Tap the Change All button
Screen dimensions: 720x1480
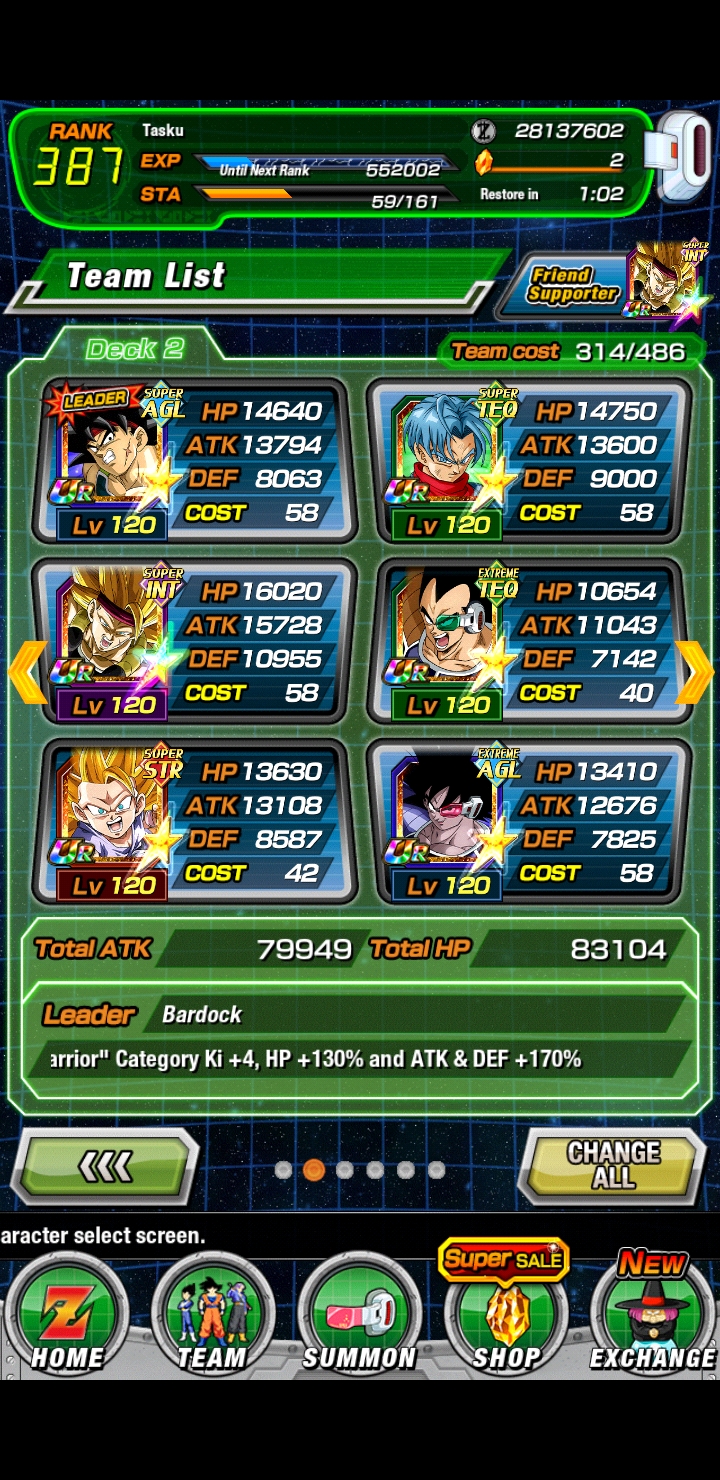pos(613,1167)
